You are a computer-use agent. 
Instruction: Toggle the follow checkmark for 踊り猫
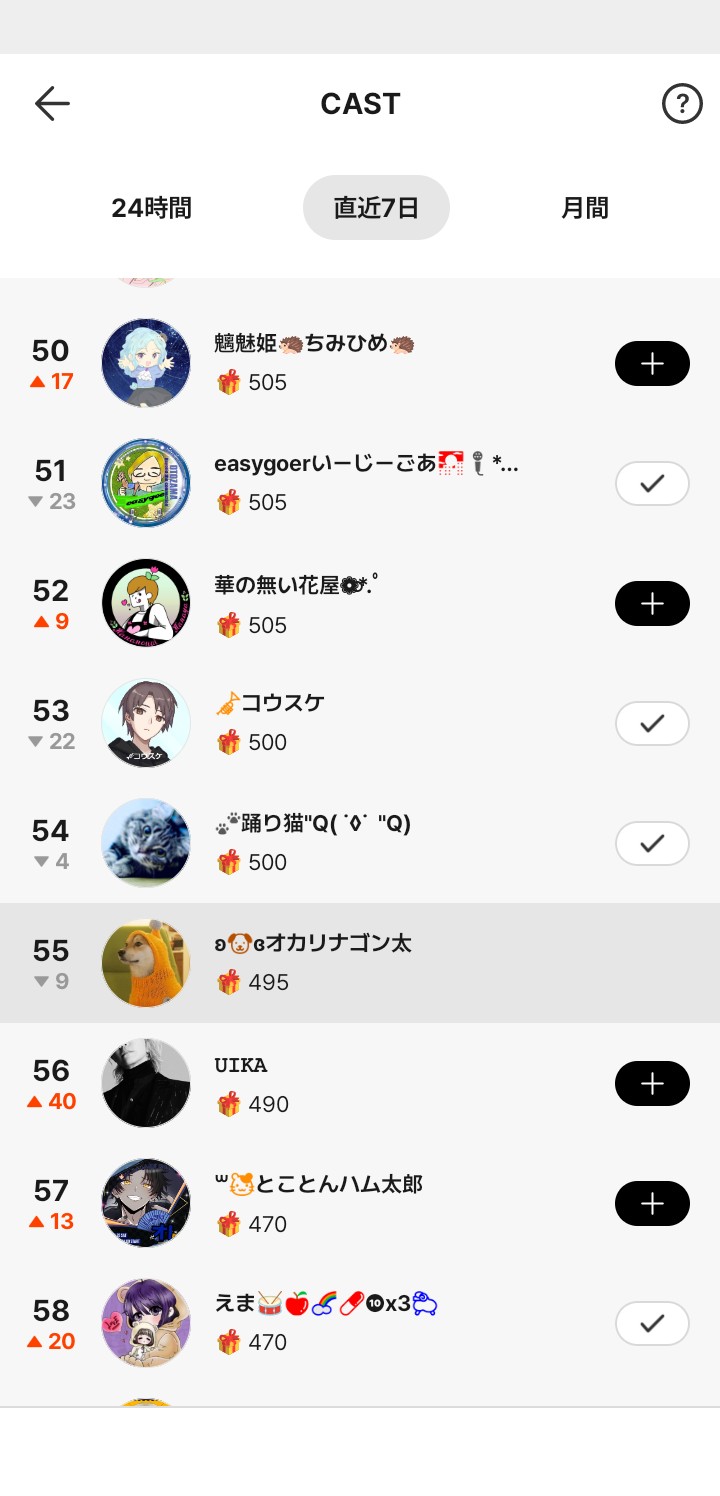pyautogui.click(x=652, y=843)
